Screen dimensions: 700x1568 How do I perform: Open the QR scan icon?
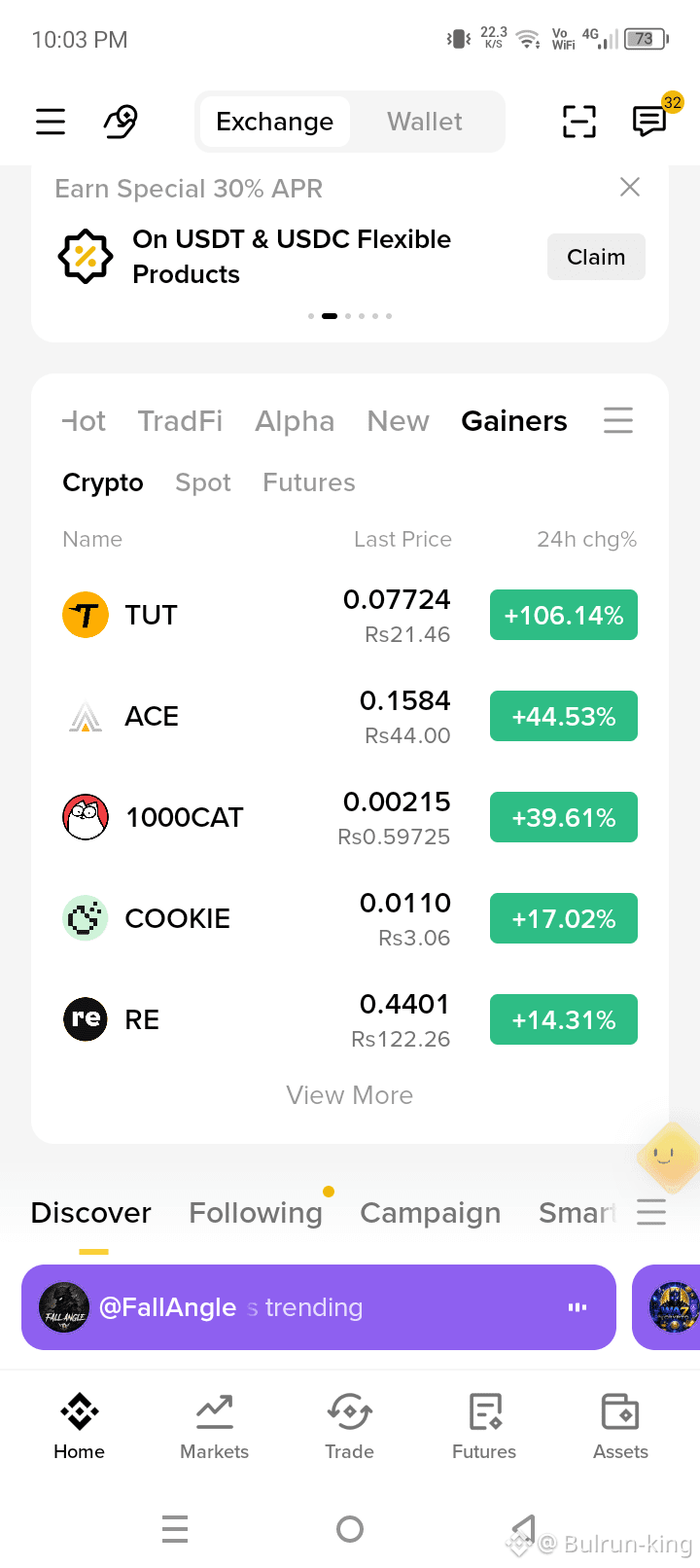(579, 122)
